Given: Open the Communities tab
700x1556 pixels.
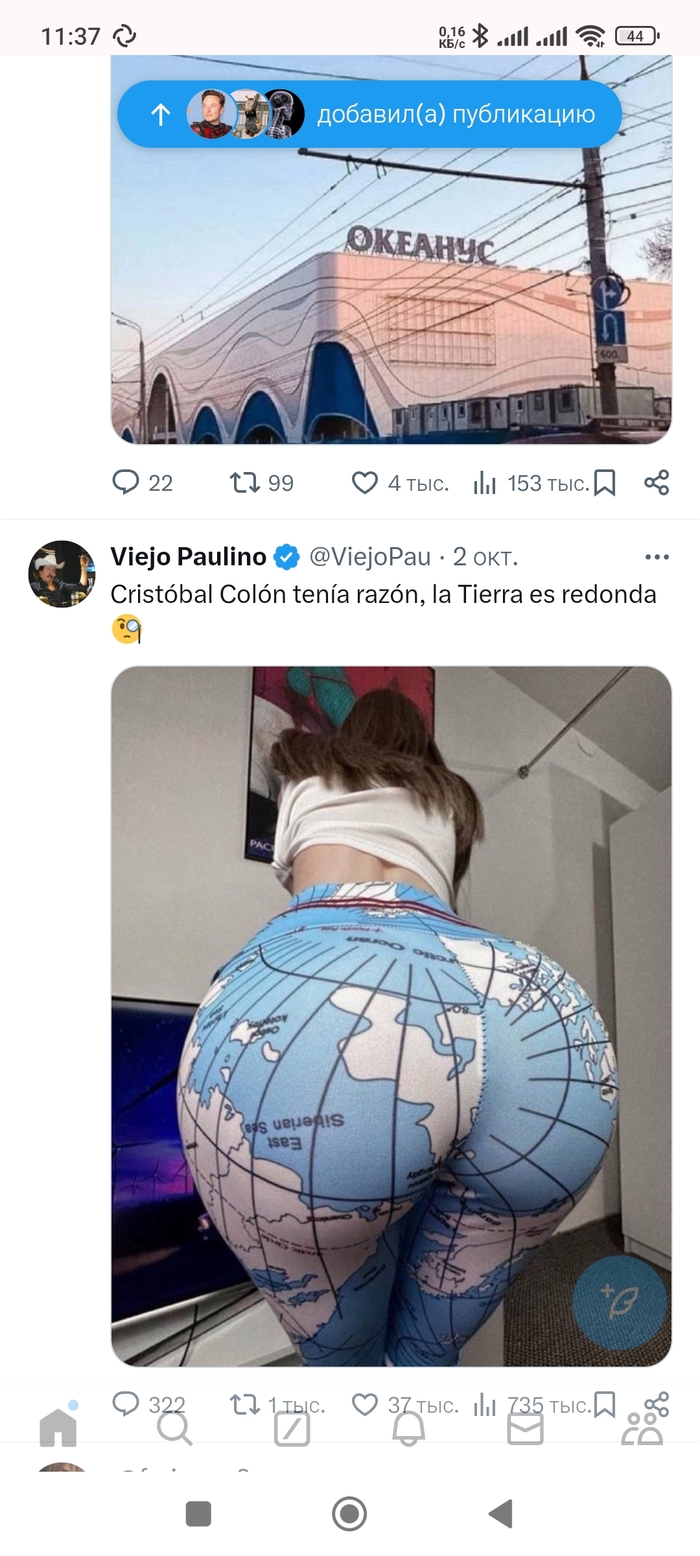Looking at the screenshot, I should [642, 1430].
